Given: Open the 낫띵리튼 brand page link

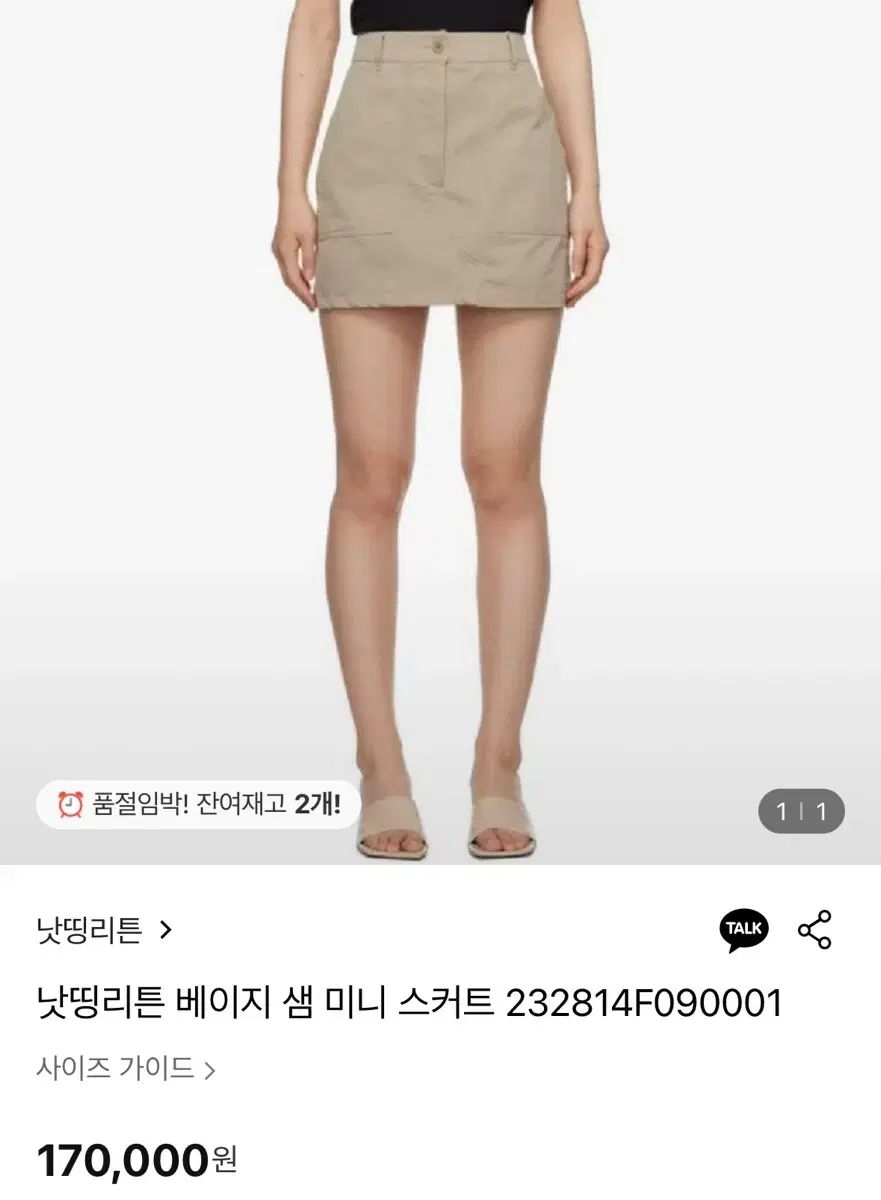Looking at the screenshot, I should [x=104, y=931].
